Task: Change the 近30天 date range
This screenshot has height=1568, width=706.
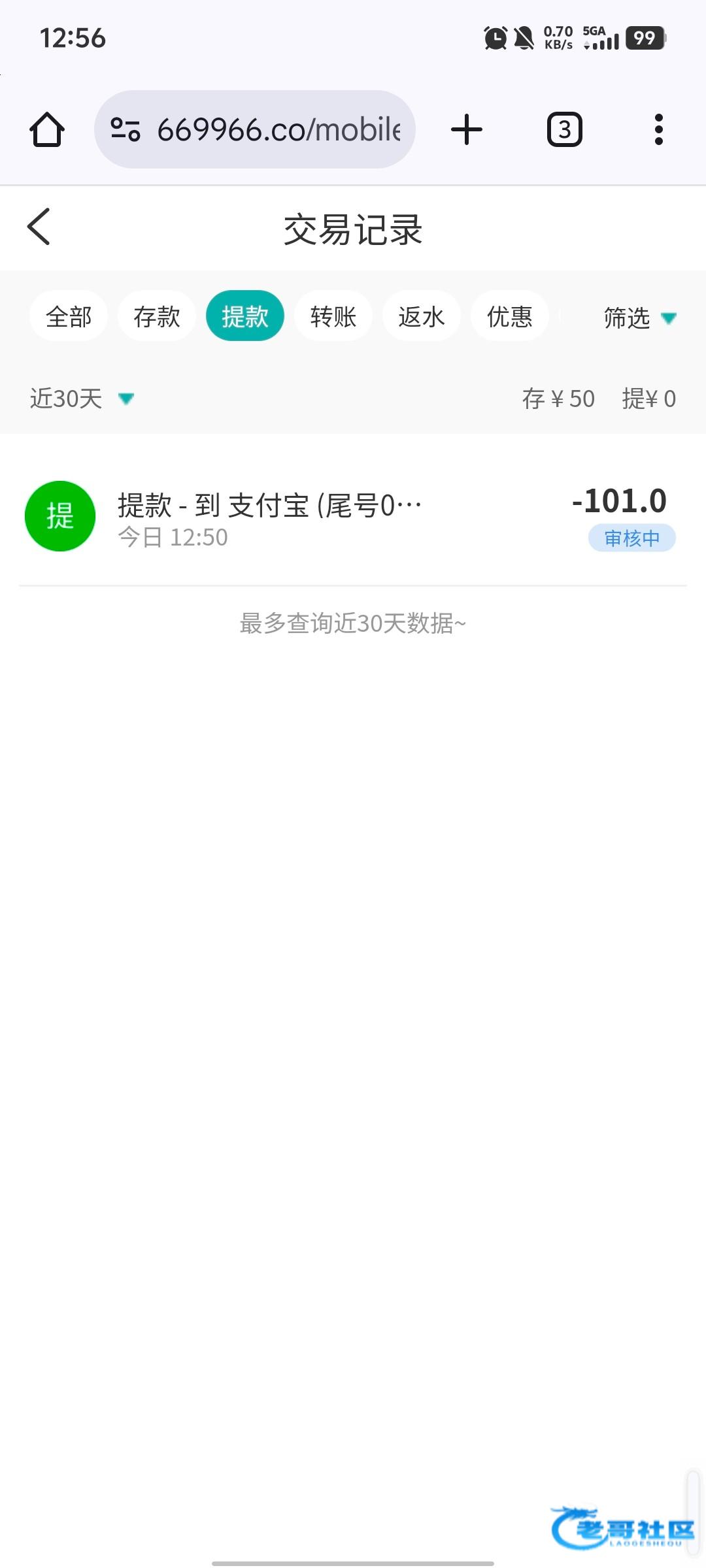Action: coord(82,399)
